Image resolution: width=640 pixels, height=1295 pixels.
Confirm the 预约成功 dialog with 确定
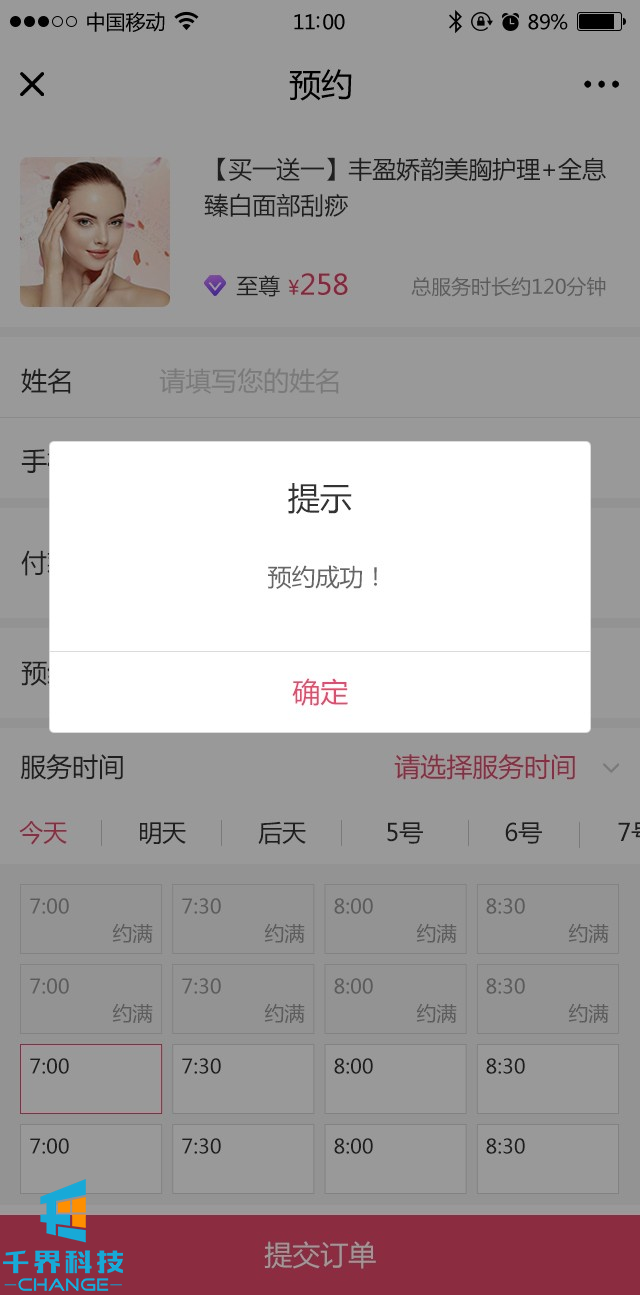point(320,692)
